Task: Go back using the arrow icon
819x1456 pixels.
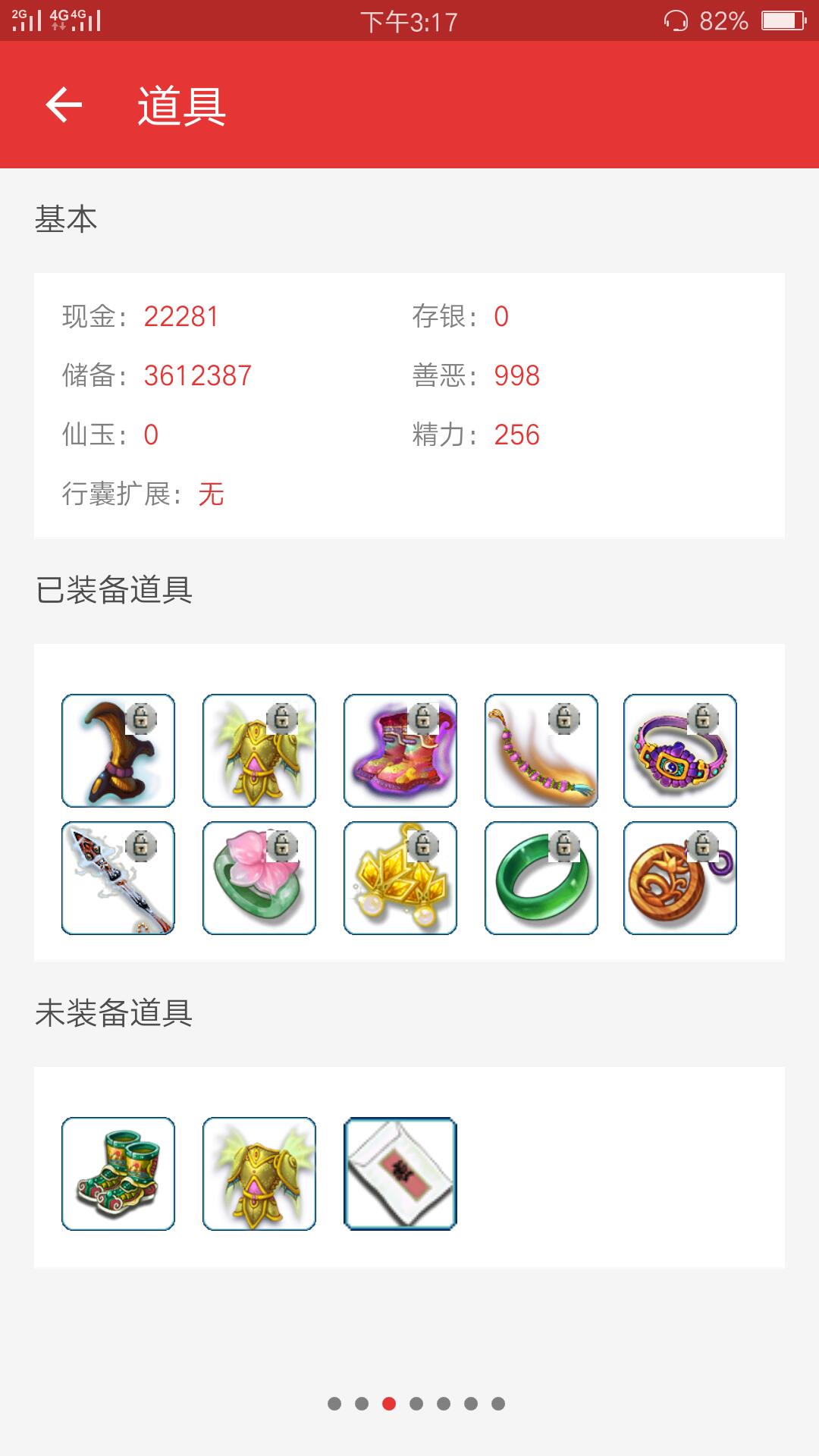Action: (x=64, y=105)
